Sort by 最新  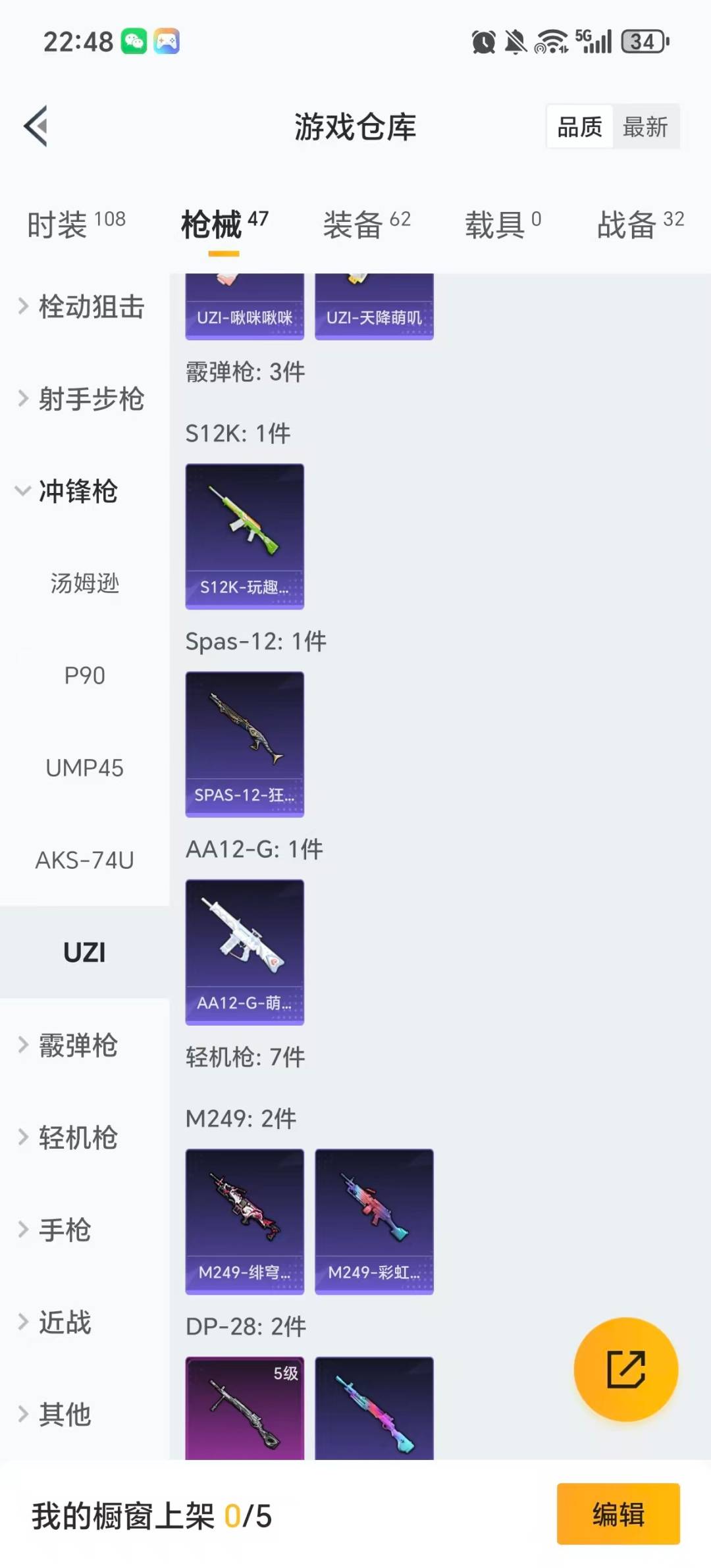tap(645, 126)
